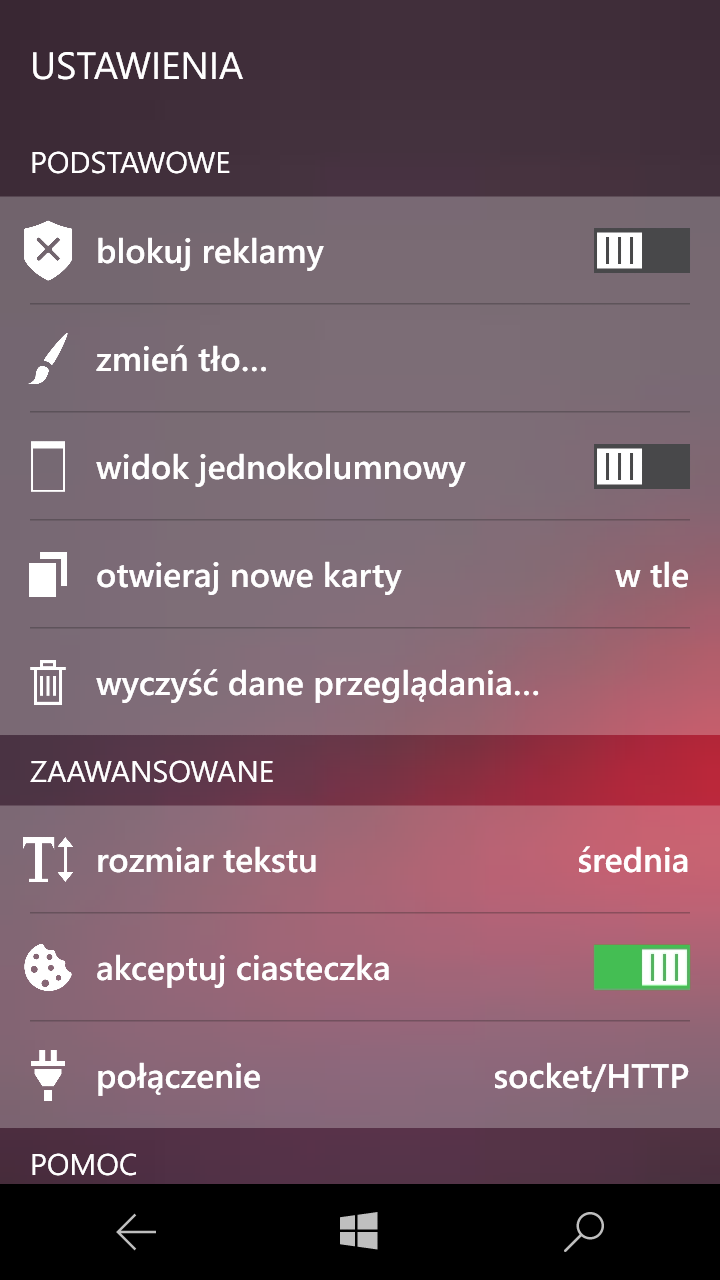This screenshot has width=720, height=1280.
Task: Click the stacked tabs icon beside 'otwieraj nowe karty'
Action: tap(48, 575)
